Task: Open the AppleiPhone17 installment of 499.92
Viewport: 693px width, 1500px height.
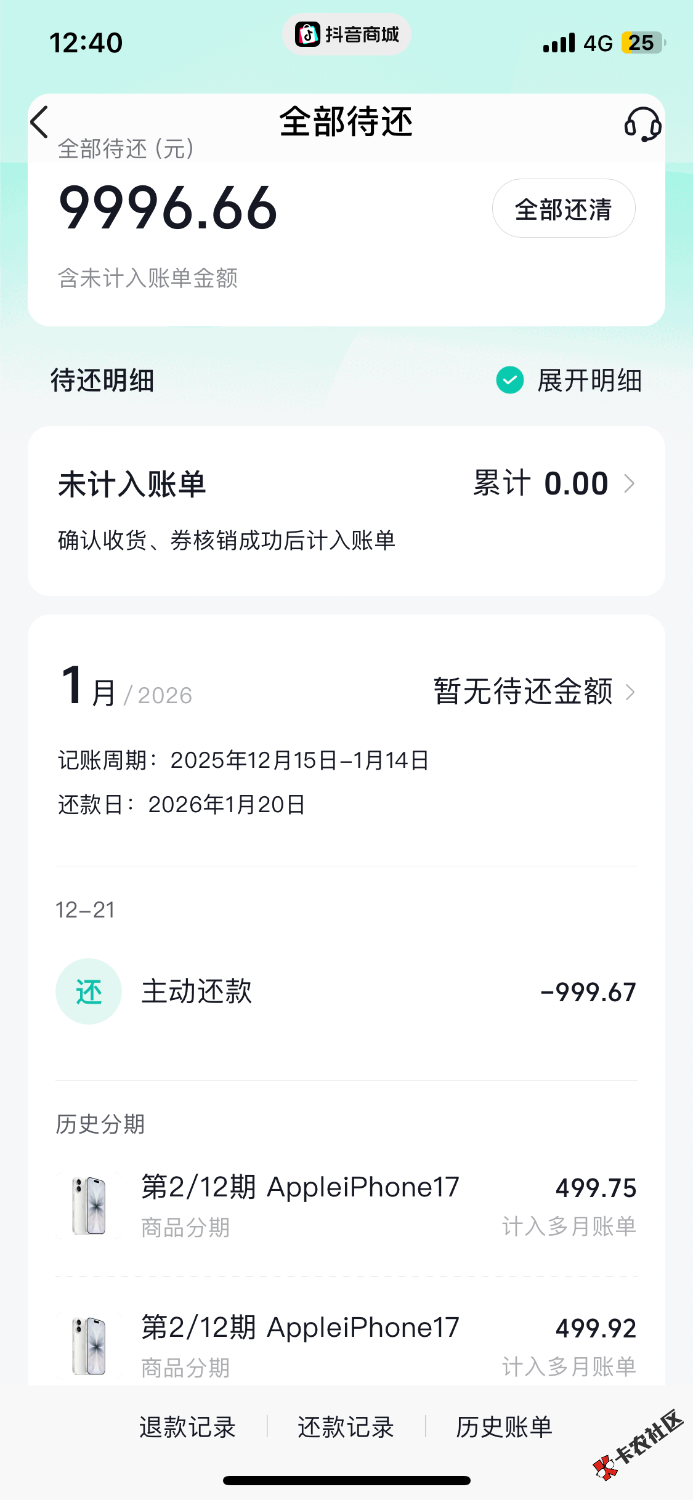Action: click(x=346, y=1345)
